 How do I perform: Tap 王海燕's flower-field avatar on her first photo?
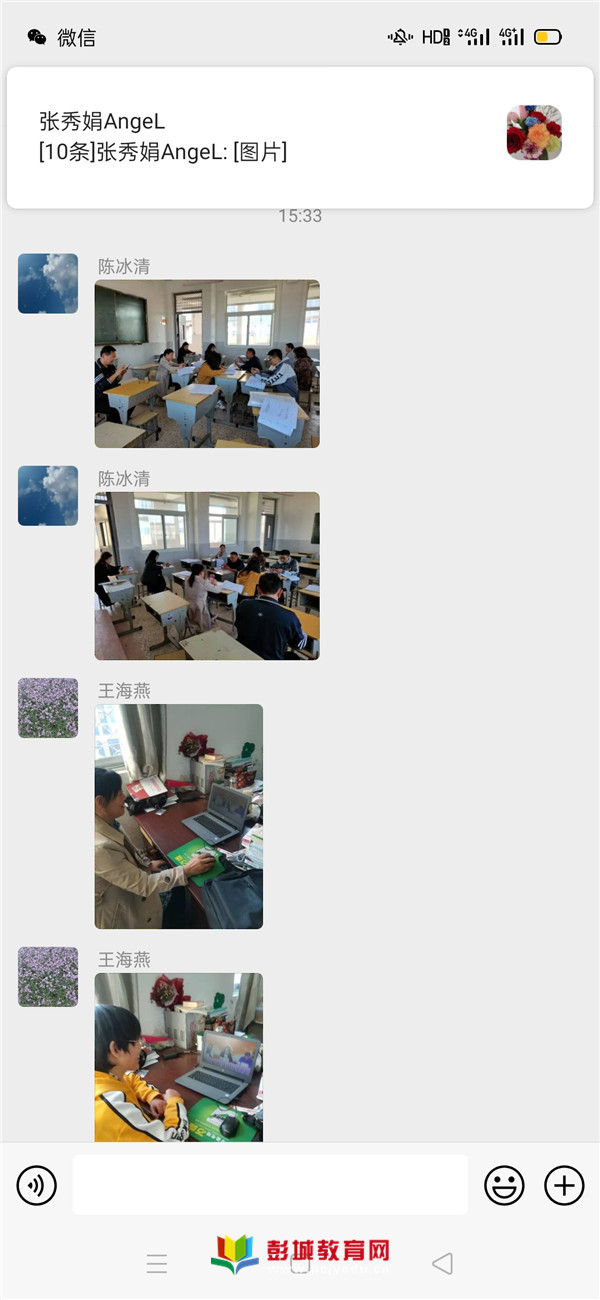click(48, 708)
